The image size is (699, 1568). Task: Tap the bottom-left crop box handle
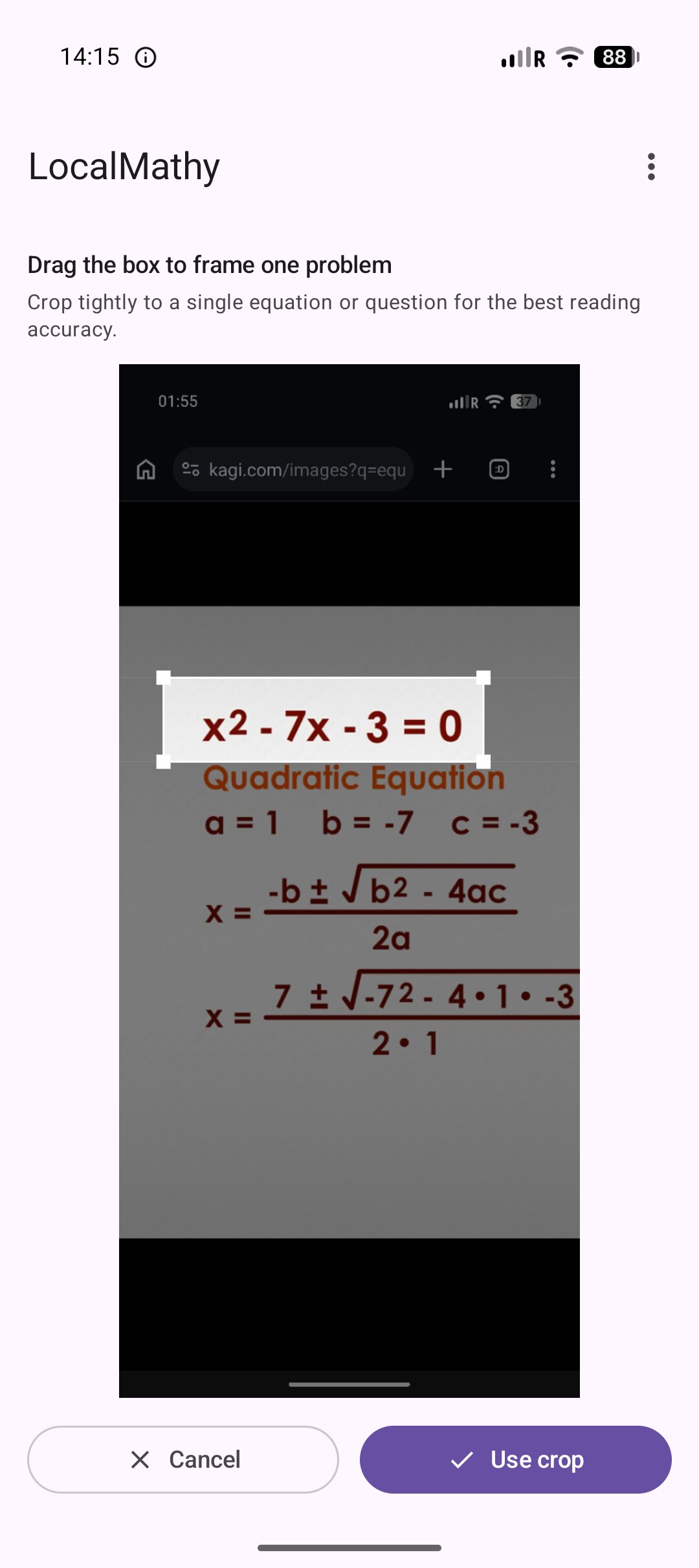pos(164,762)
